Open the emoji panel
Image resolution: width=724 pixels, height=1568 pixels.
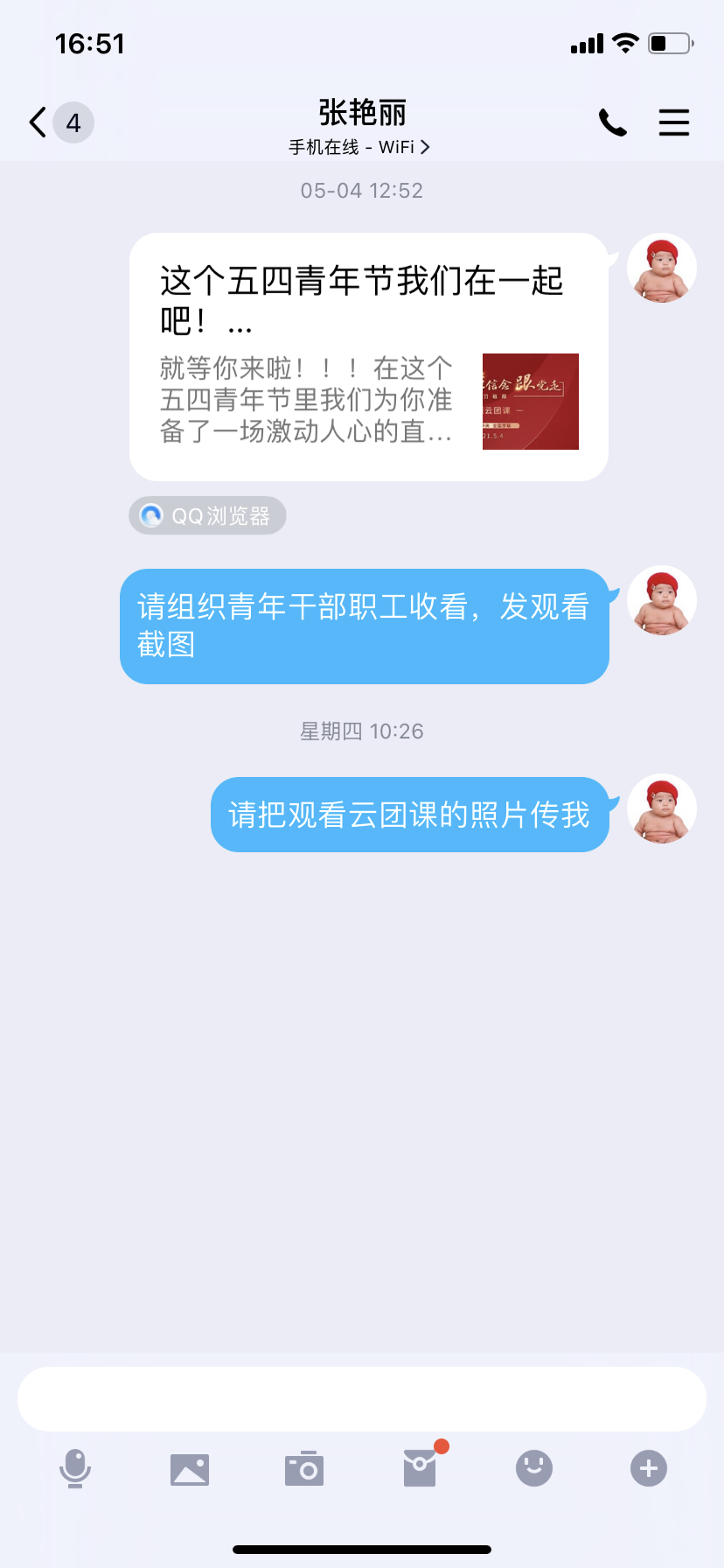pyautogui.click(x=534, y=1469)
